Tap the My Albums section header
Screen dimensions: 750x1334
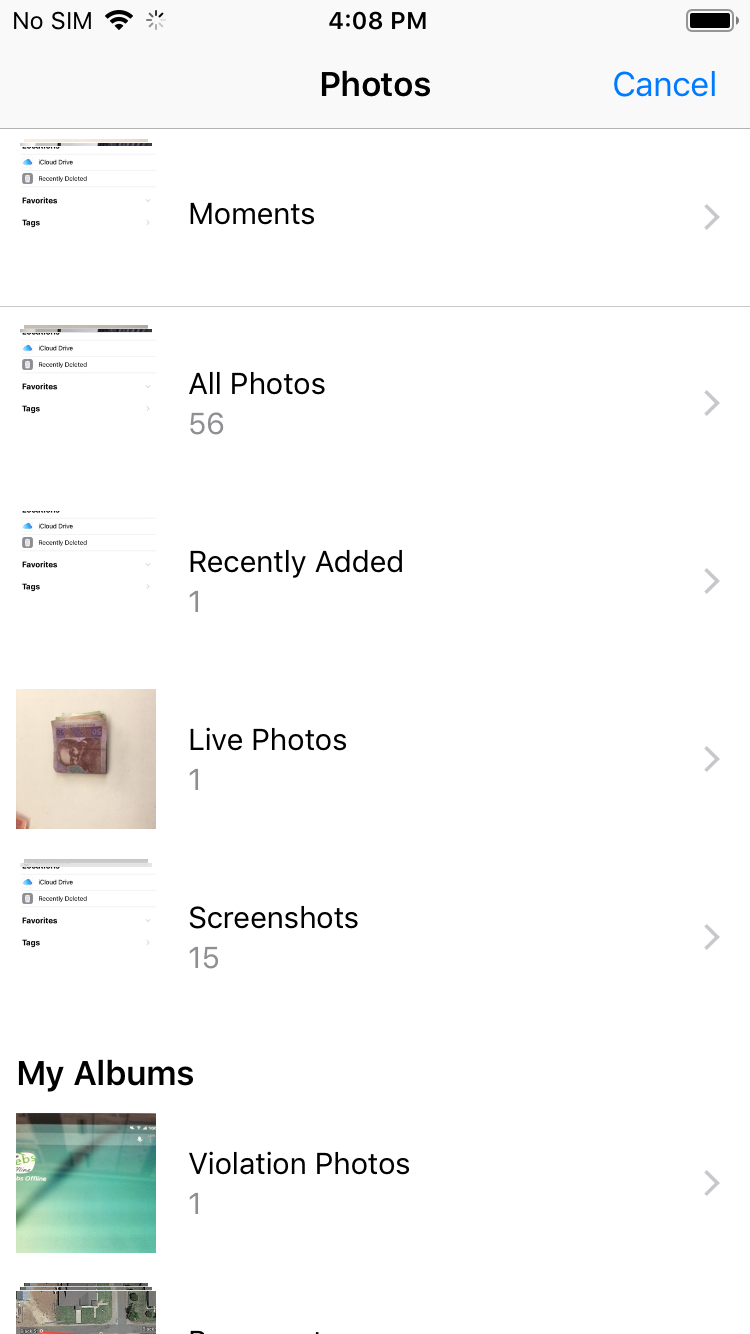click(x=104, y=1073)
